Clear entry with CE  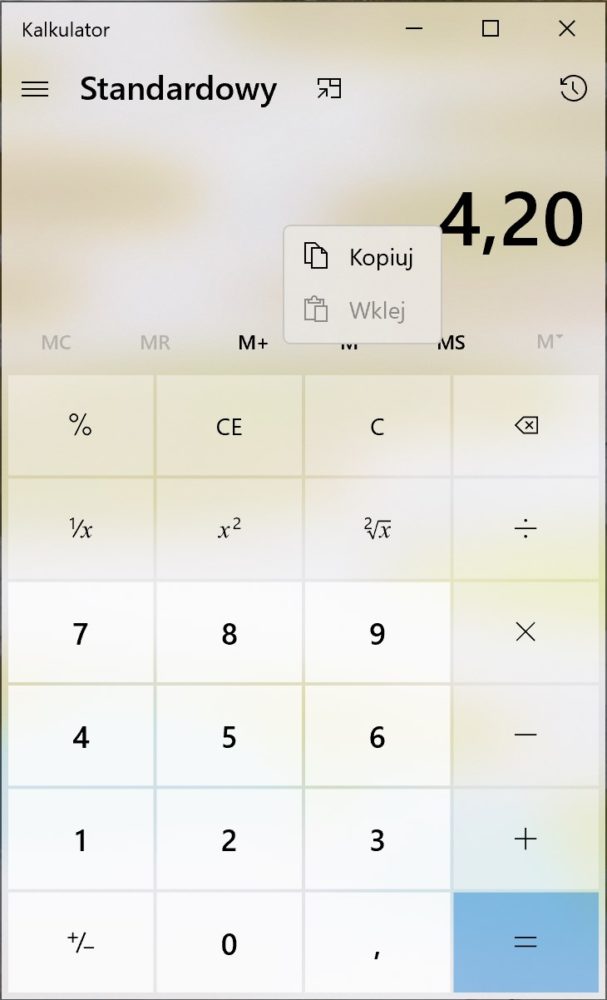(229, 426)
